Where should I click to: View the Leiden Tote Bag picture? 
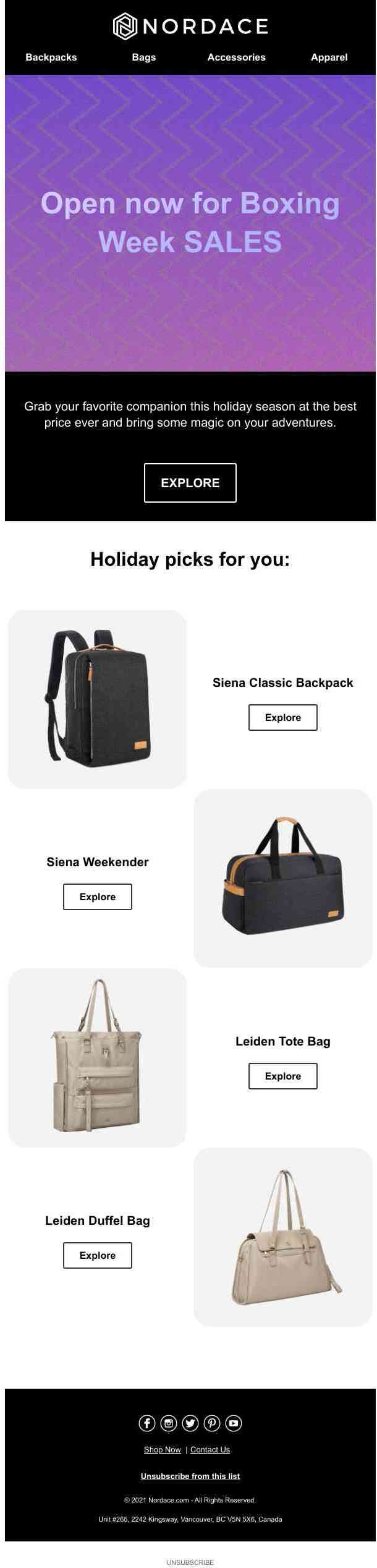(x=97, y=1057)
